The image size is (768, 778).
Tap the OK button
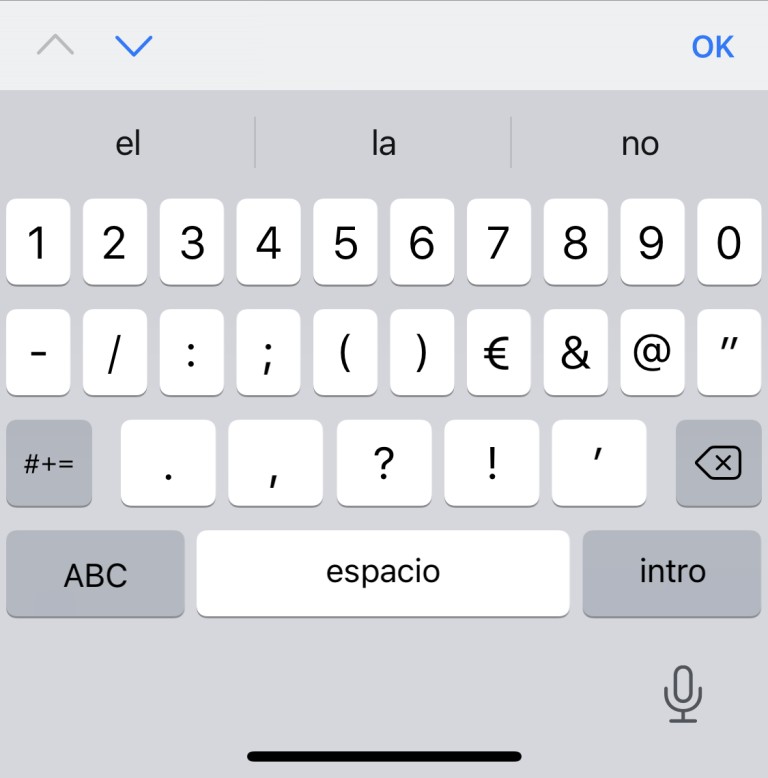tap(712, 46)
